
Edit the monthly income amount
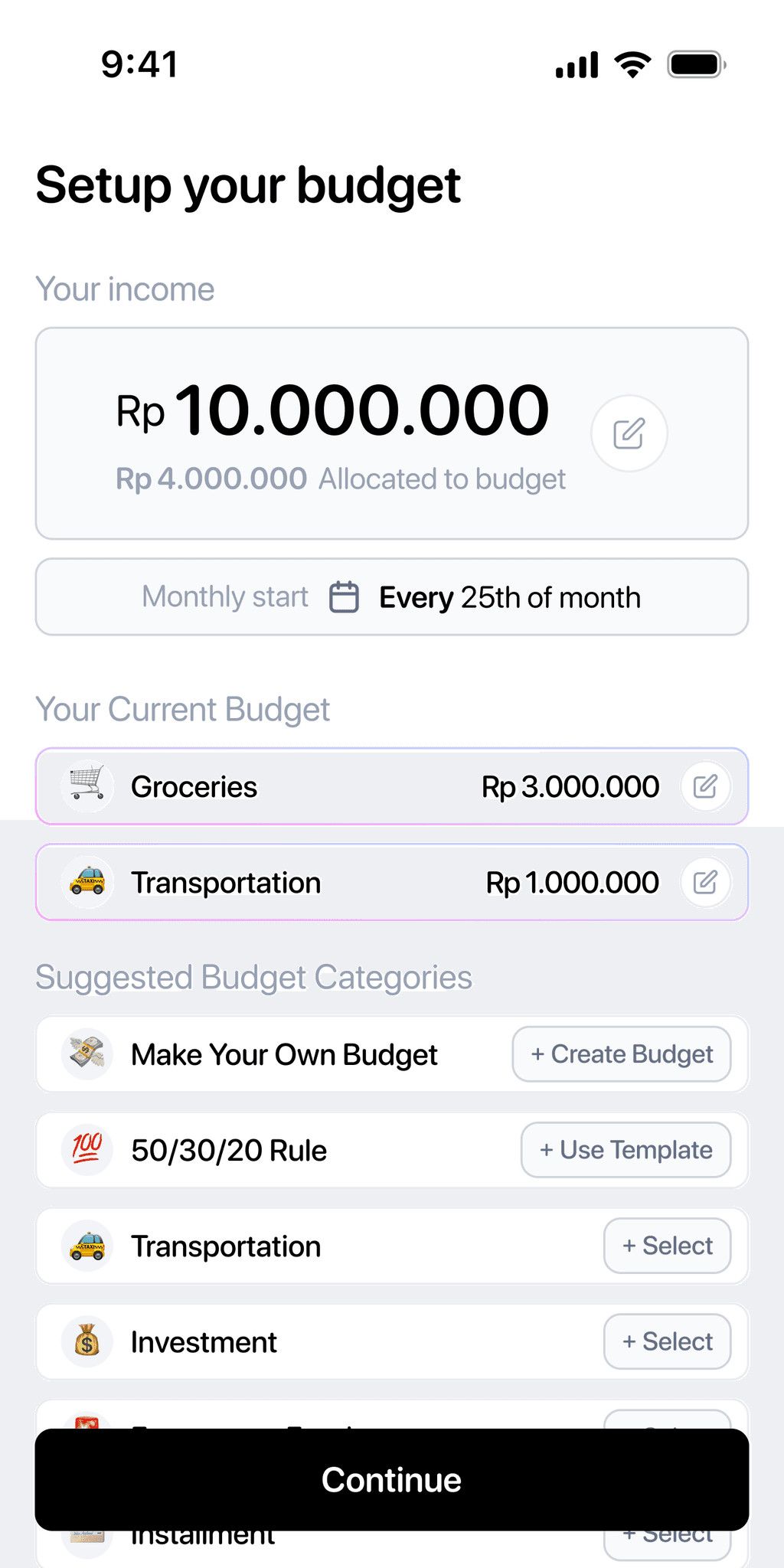pos(629,433)
